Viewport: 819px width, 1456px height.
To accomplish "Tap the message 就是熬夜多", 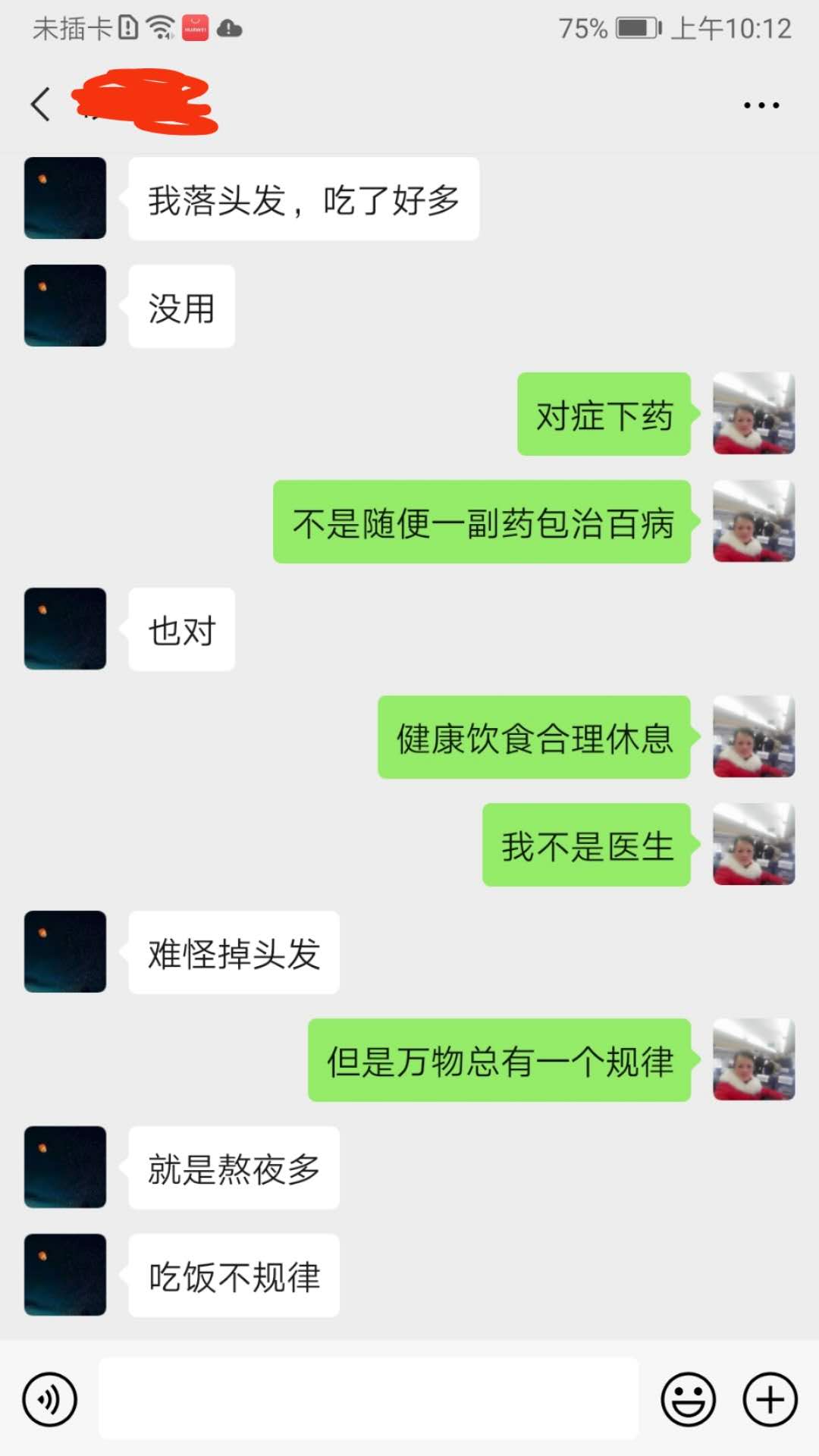I will tap(233, 1168).
